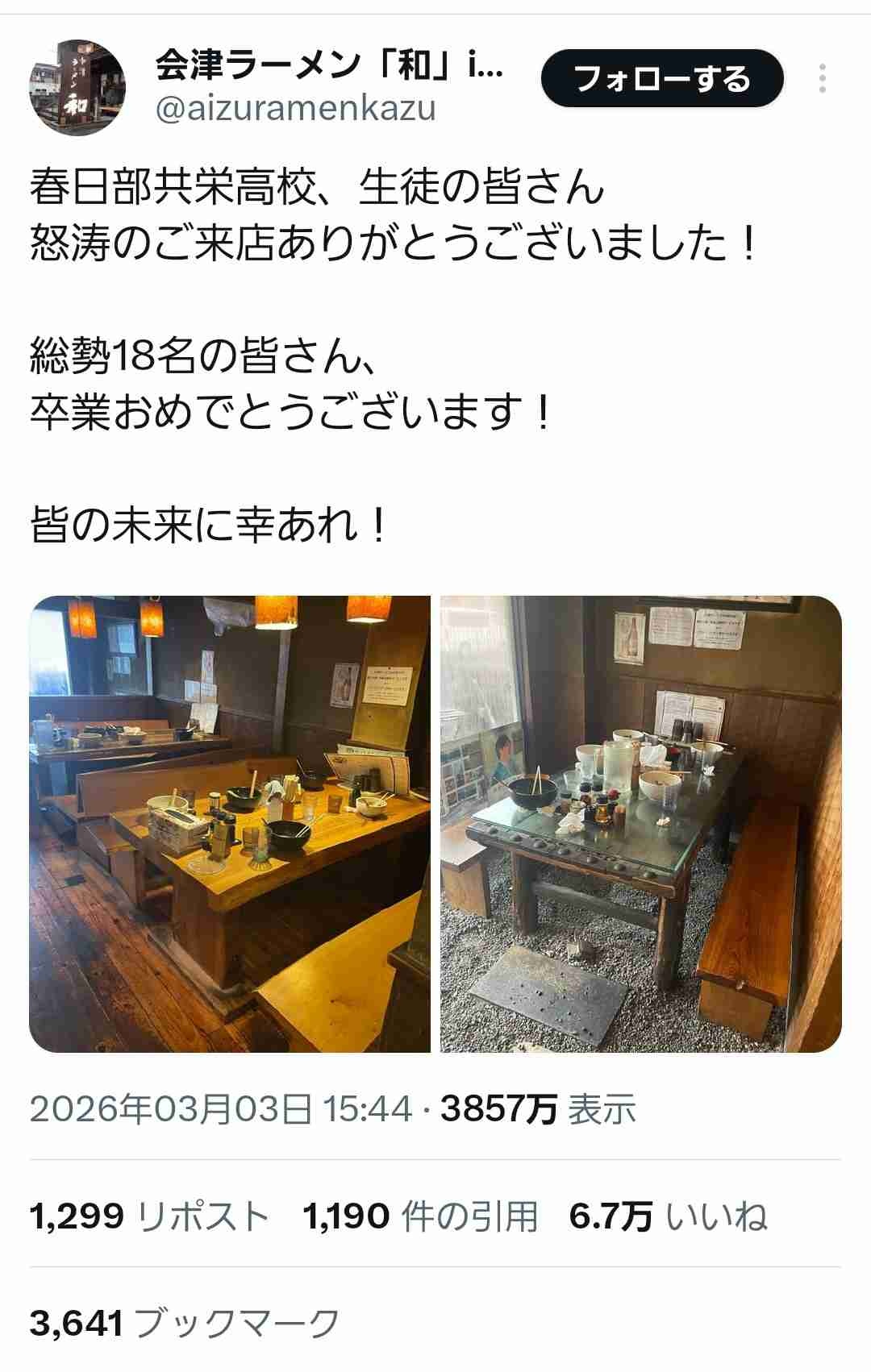
Task: Open the post's three-dot overflow menu
Action: [823, 79]
